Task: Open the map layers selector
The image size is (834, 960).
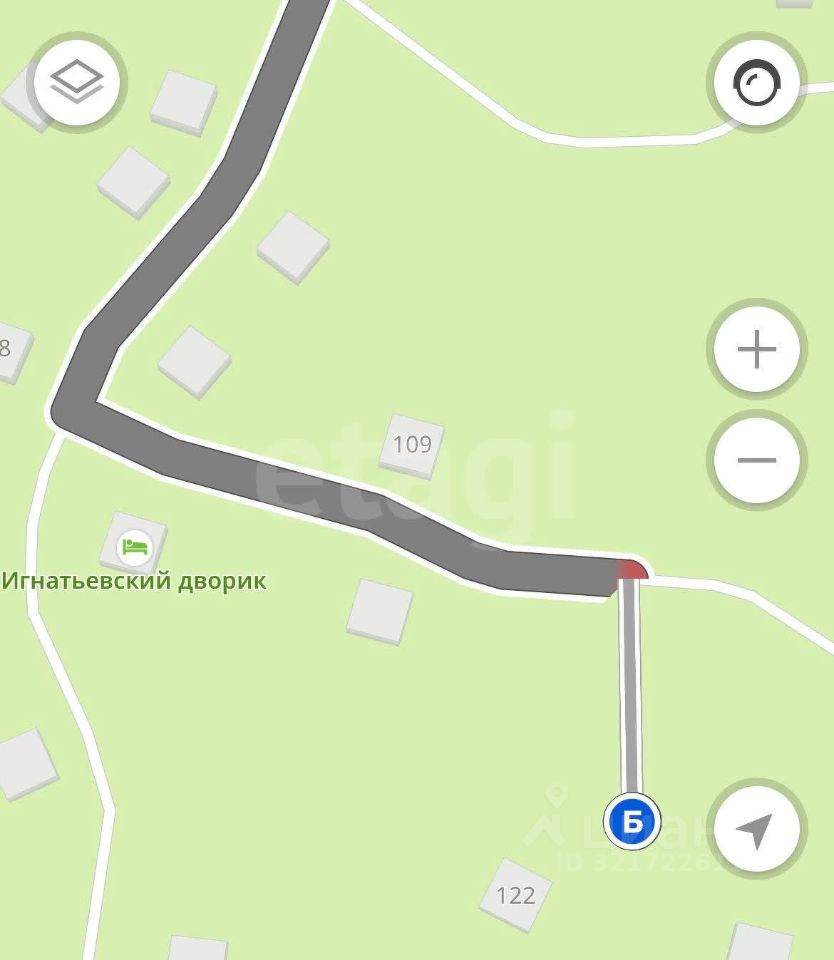Action: pos(76,83)
